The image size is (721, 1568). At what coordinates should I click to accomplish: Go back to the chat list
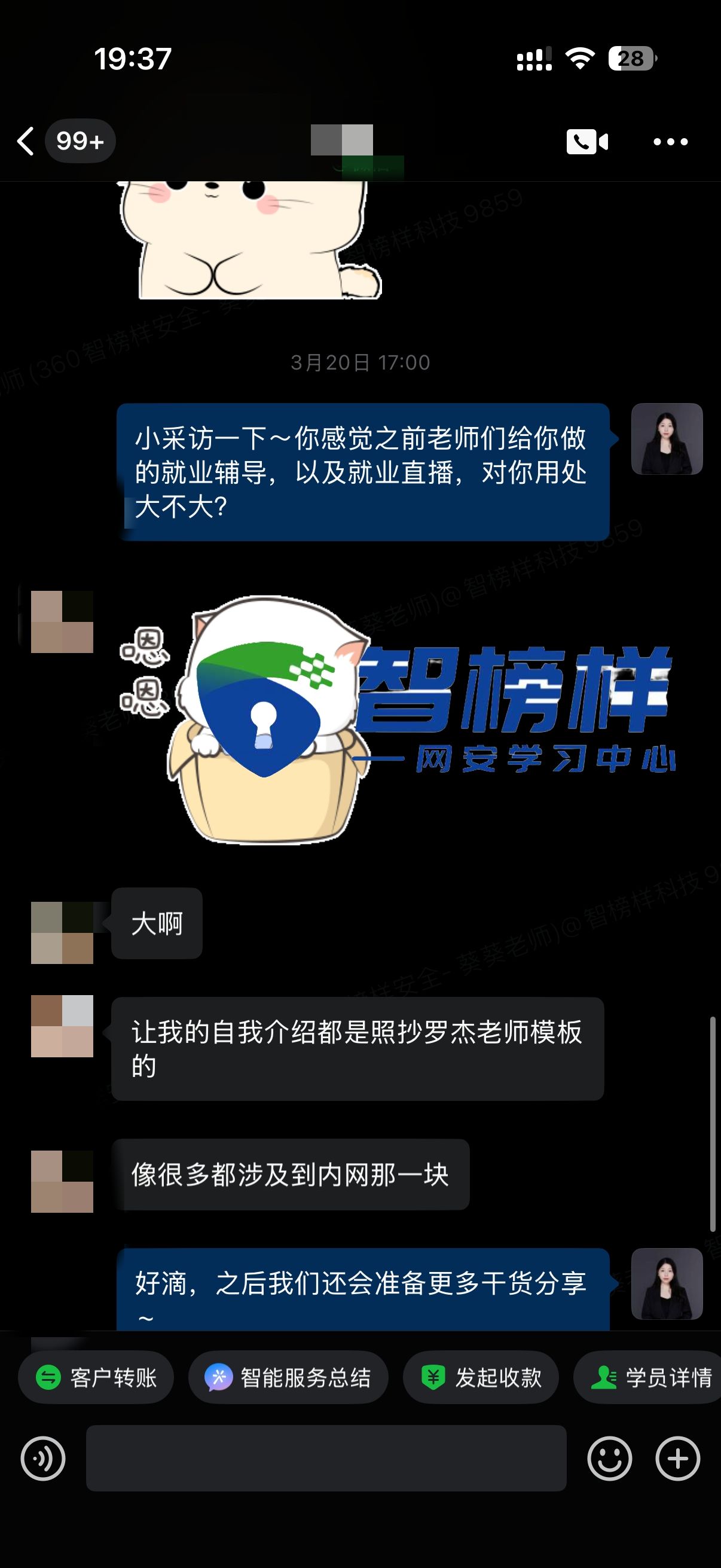[x=26, y=141]
